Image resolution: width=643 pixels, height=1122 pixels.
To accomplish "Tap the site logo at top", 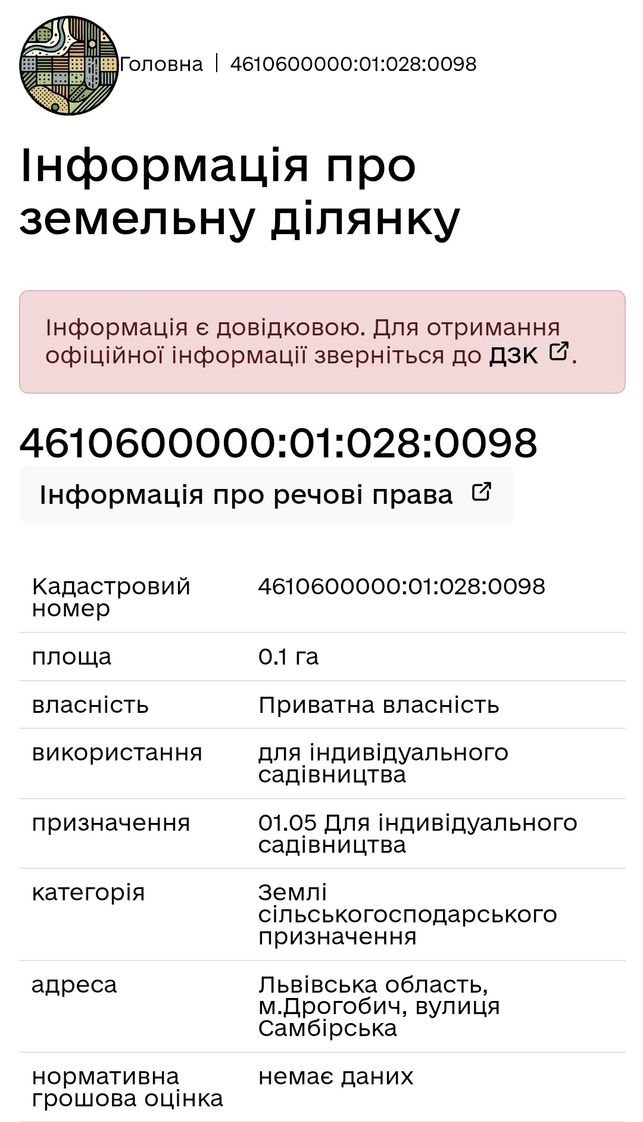I will (x=69, y=65).
